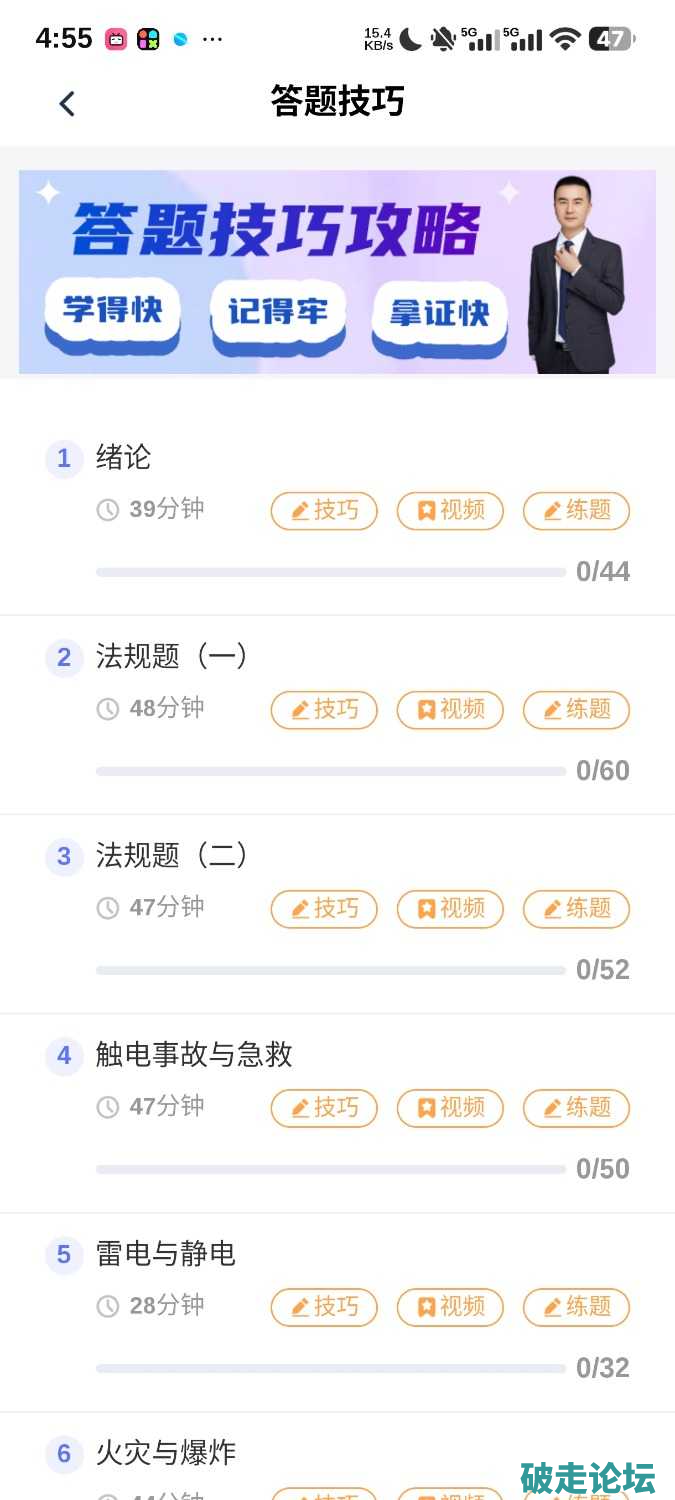Open 技巧 for 触电事故与急救
675x1500 pixels.
(324, 1108)
